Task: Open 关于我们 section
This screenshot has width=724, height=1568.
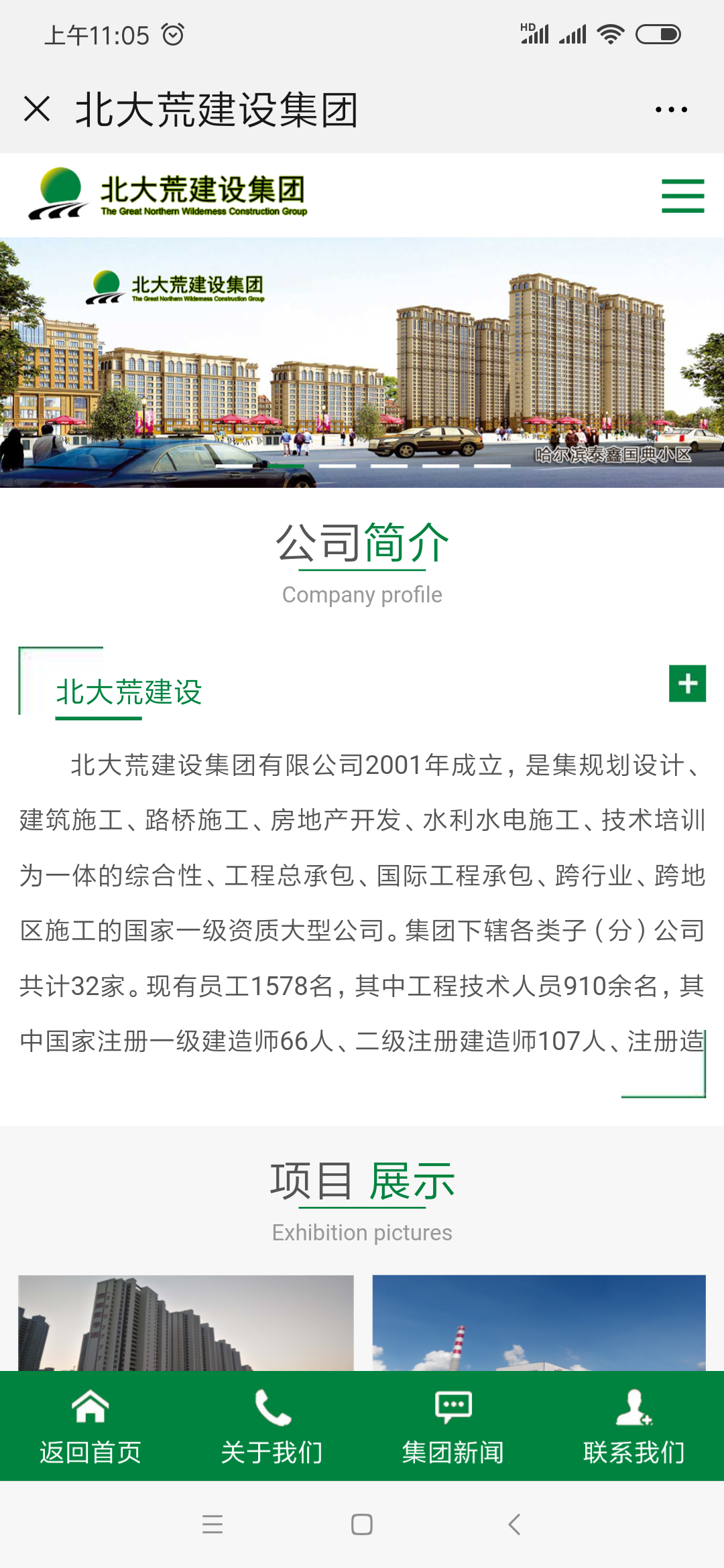Action: tap(271, 1426)
